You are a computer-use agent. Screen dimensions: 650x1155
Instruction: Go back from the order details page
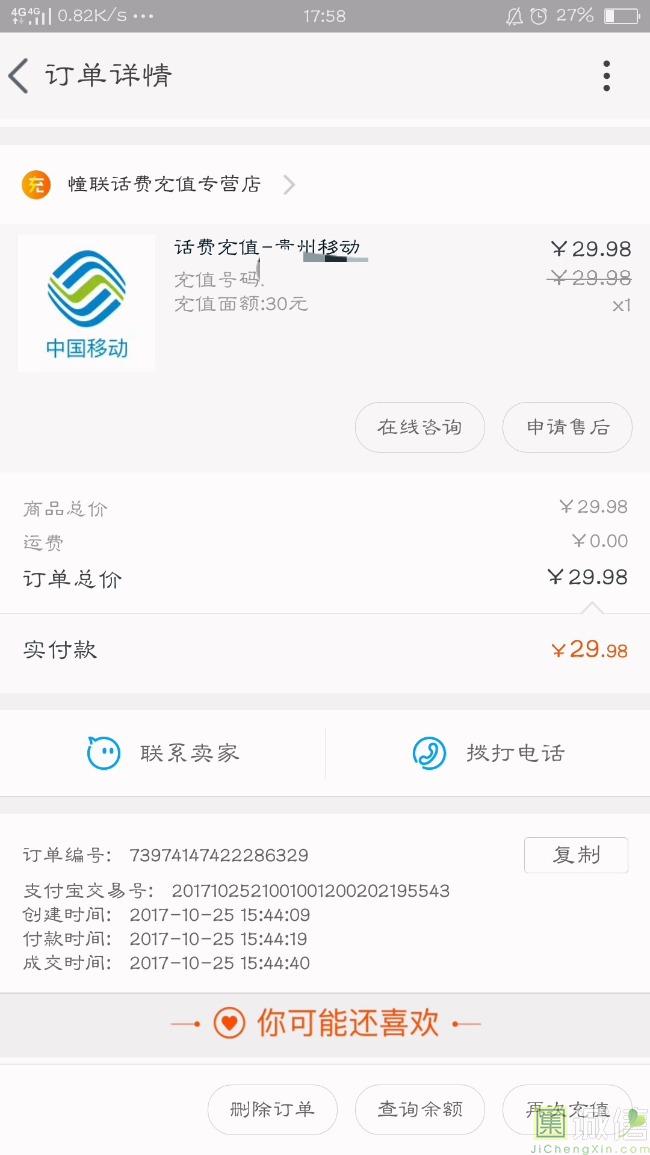(20, 76)
